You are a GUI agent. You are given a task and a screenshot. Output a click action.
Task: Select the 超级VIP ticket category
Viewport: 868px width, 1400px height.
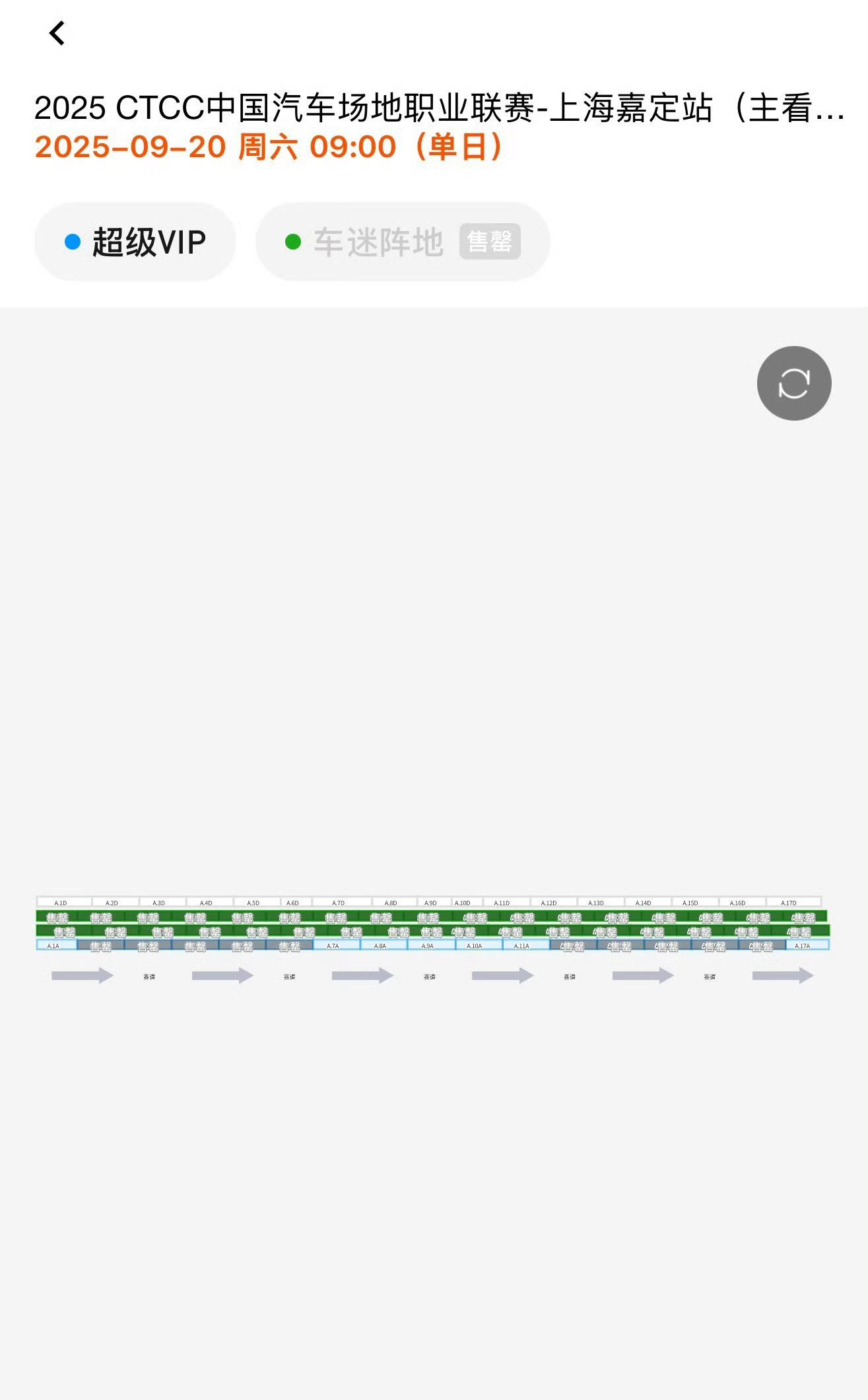[x=135, y=242]
